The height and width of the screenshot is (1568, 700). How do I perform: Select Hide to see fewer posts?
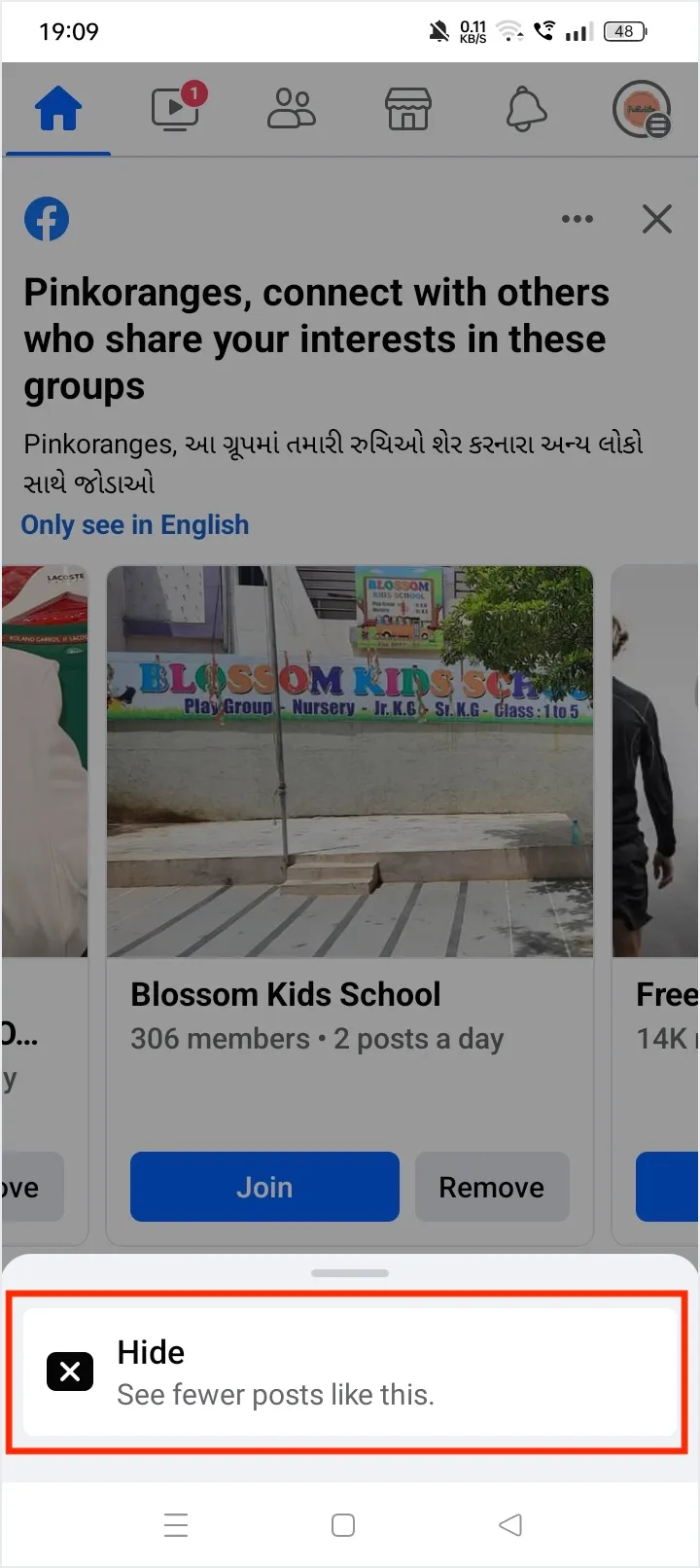click(x=349, y=1372)
